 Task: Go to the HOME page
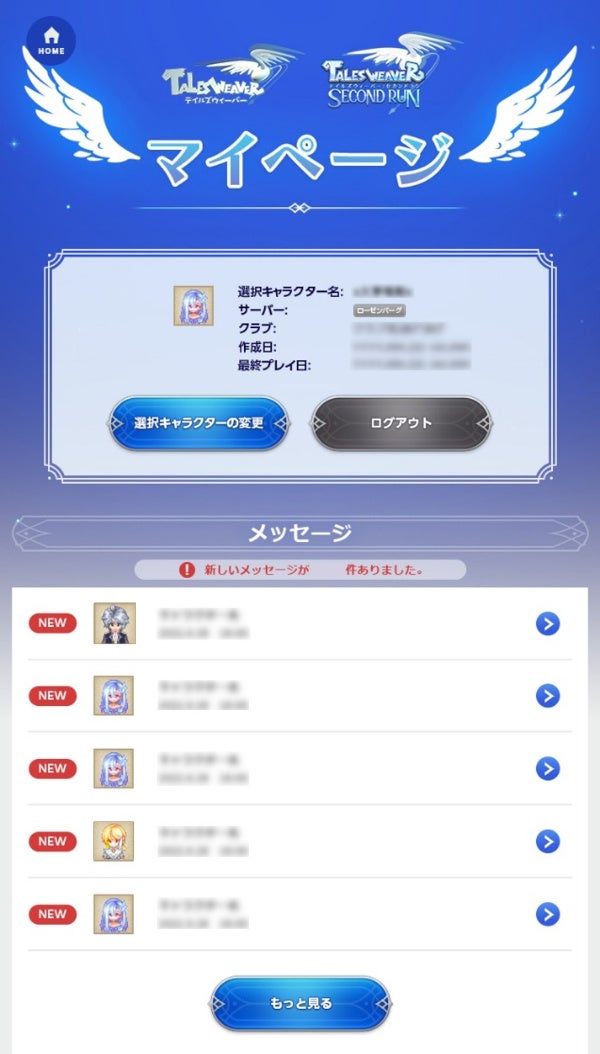click(x=51, y=41)
